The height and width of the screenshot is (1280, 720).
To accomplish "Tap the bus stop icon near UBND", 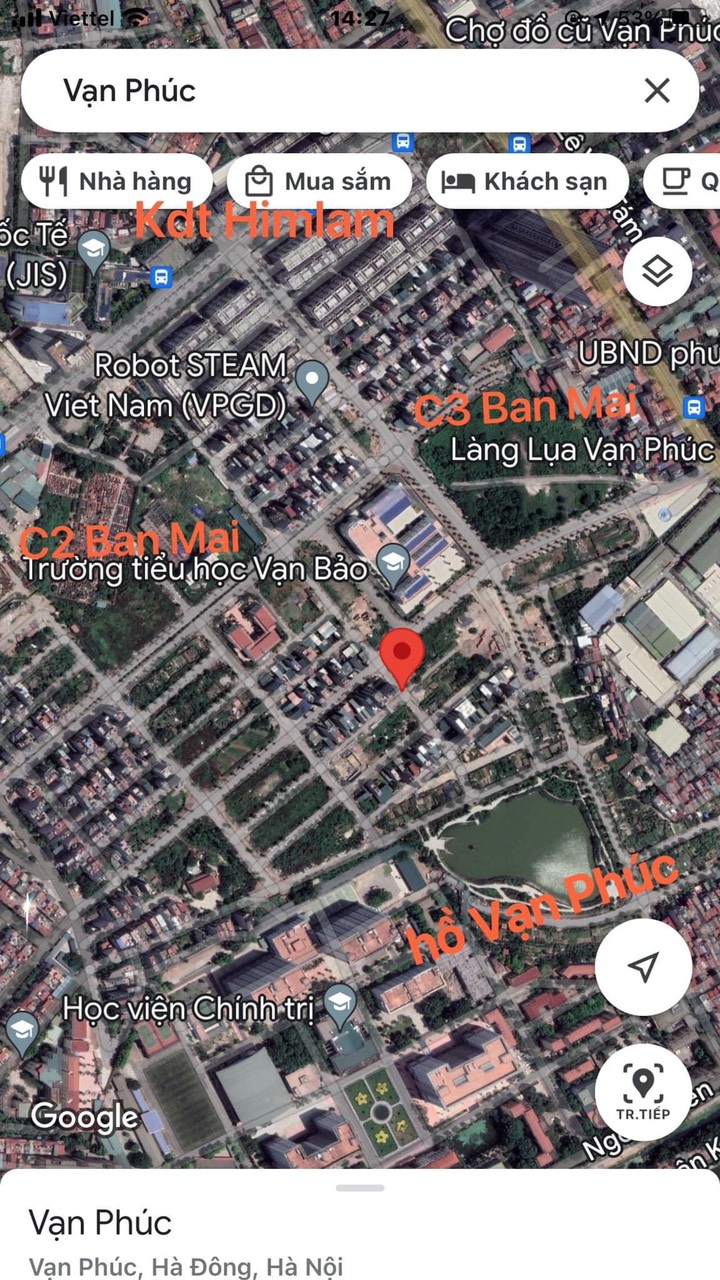I will coord(695,408).
